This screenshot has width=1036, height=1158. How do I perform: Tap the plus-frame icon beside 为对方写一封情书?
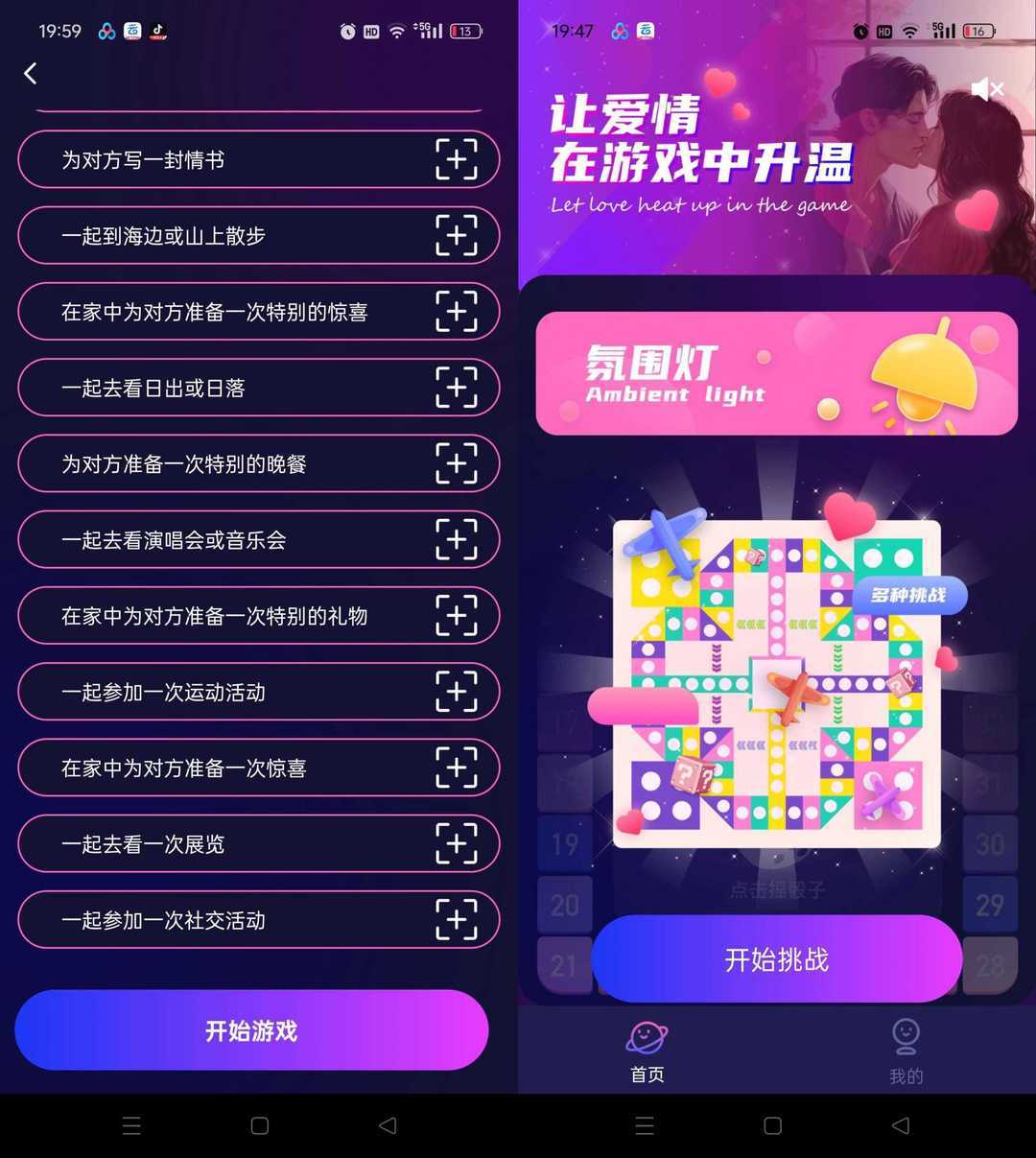tap(457, 159)
